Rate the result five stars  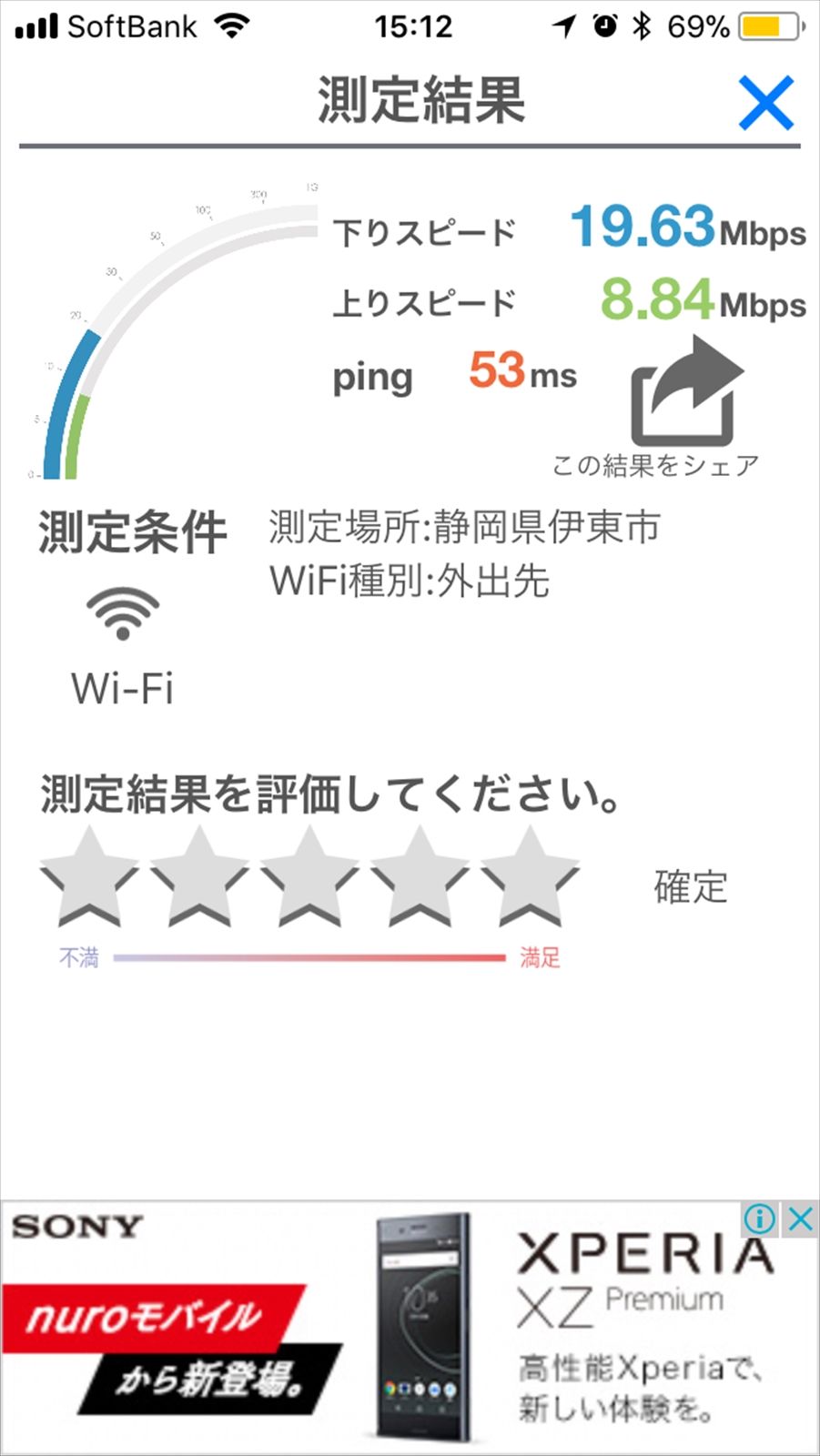[x=530, y=875]
